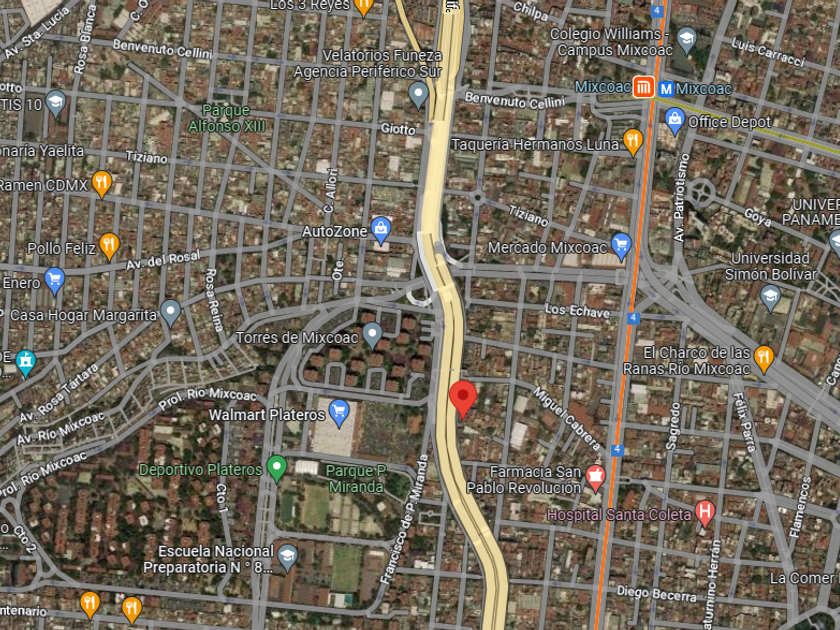This screenshot has width=840, height=630.
Task: Open the Mercado Mixcoac shopping pin
Action: point(621,246)
